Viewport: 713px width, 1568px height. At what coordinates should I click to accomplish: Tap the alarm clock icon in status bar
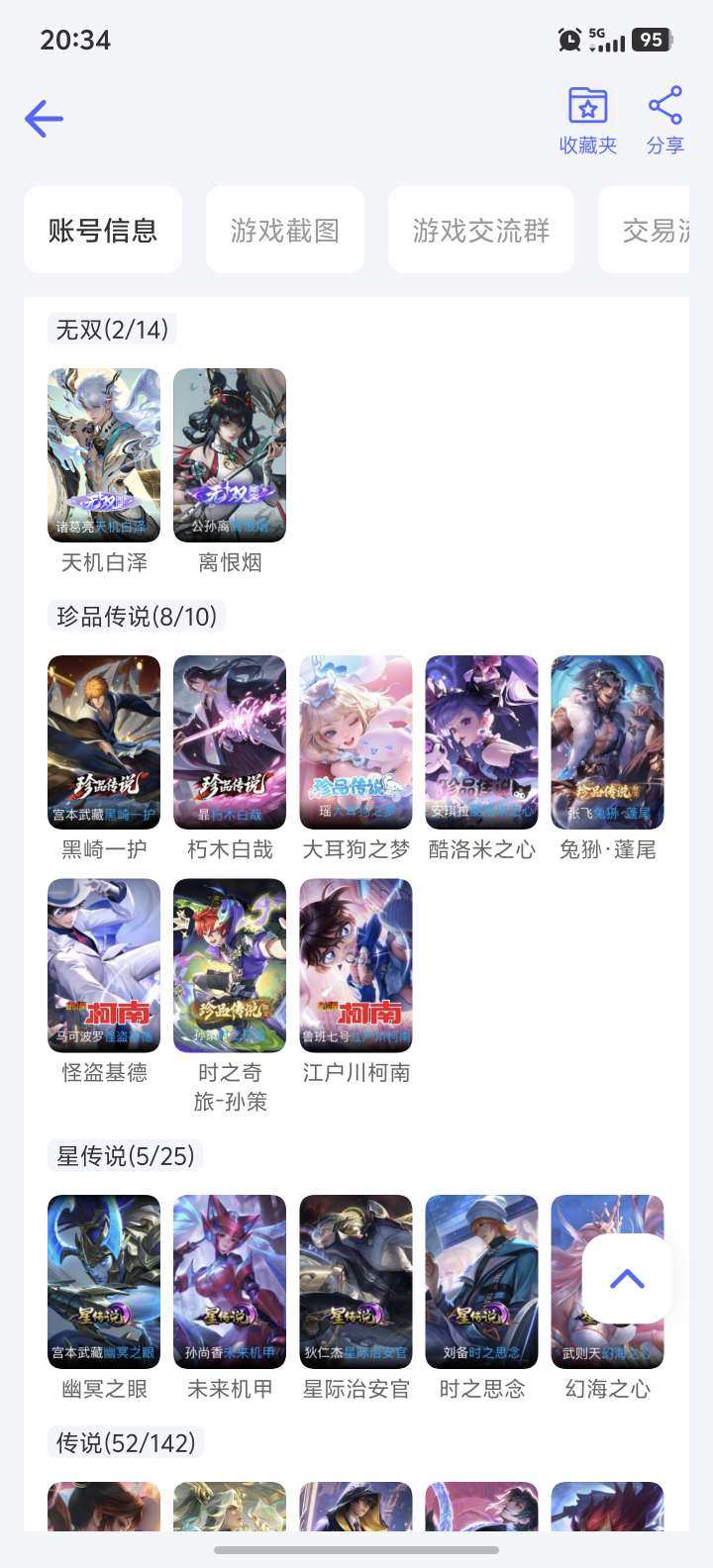click(x=569, y=41)
